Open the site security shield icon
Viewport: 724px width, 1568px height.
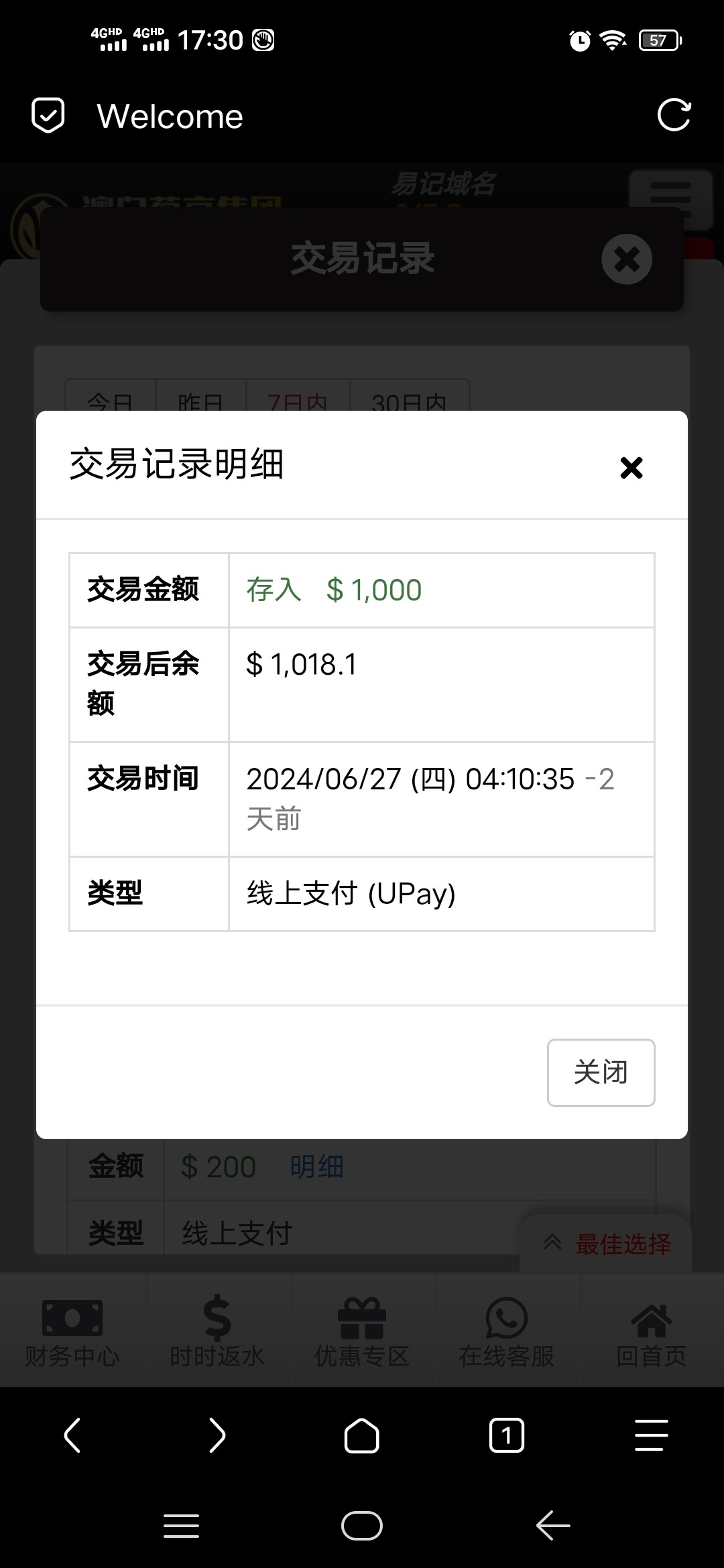[48, 115]
